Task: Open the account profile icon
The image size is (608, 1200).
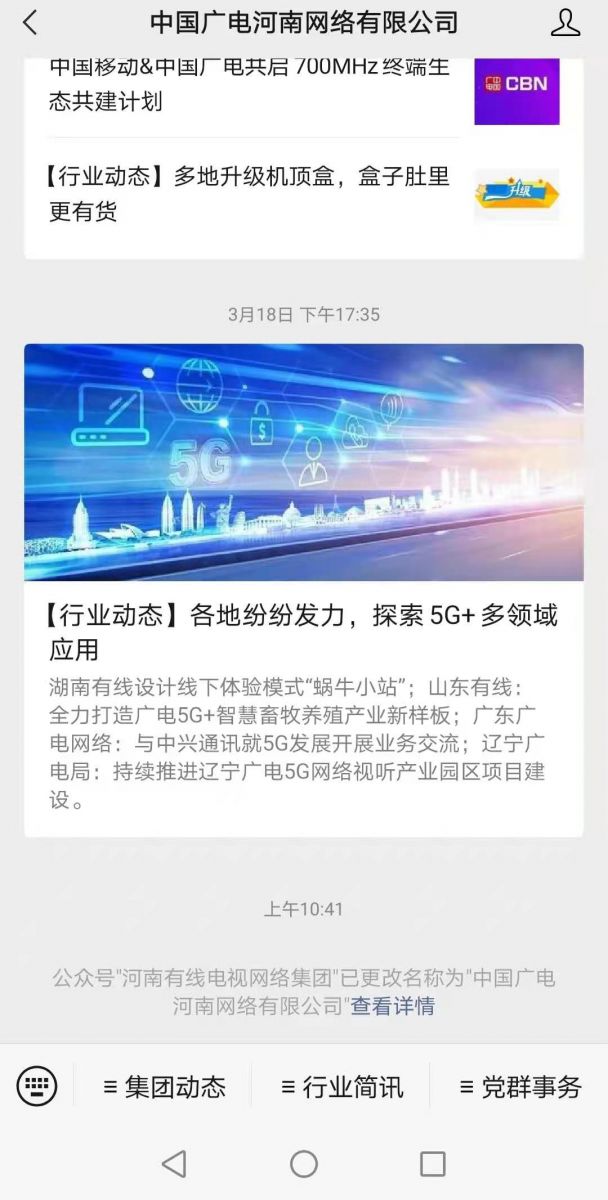Action: click(565, 22)
